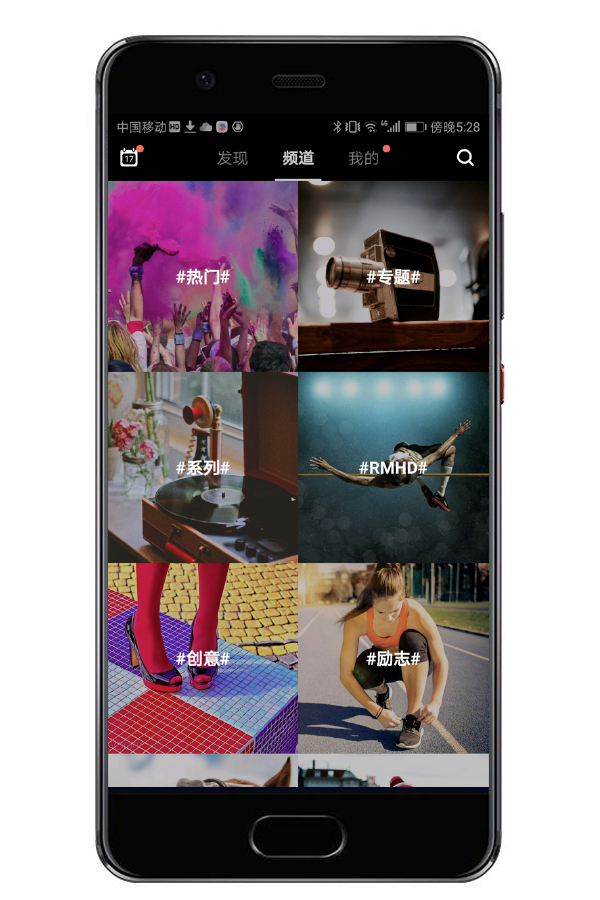The height and width of the screenshot is (900, 600).
Task: Open the #热门# channel tile
Action: click(203, 277)
